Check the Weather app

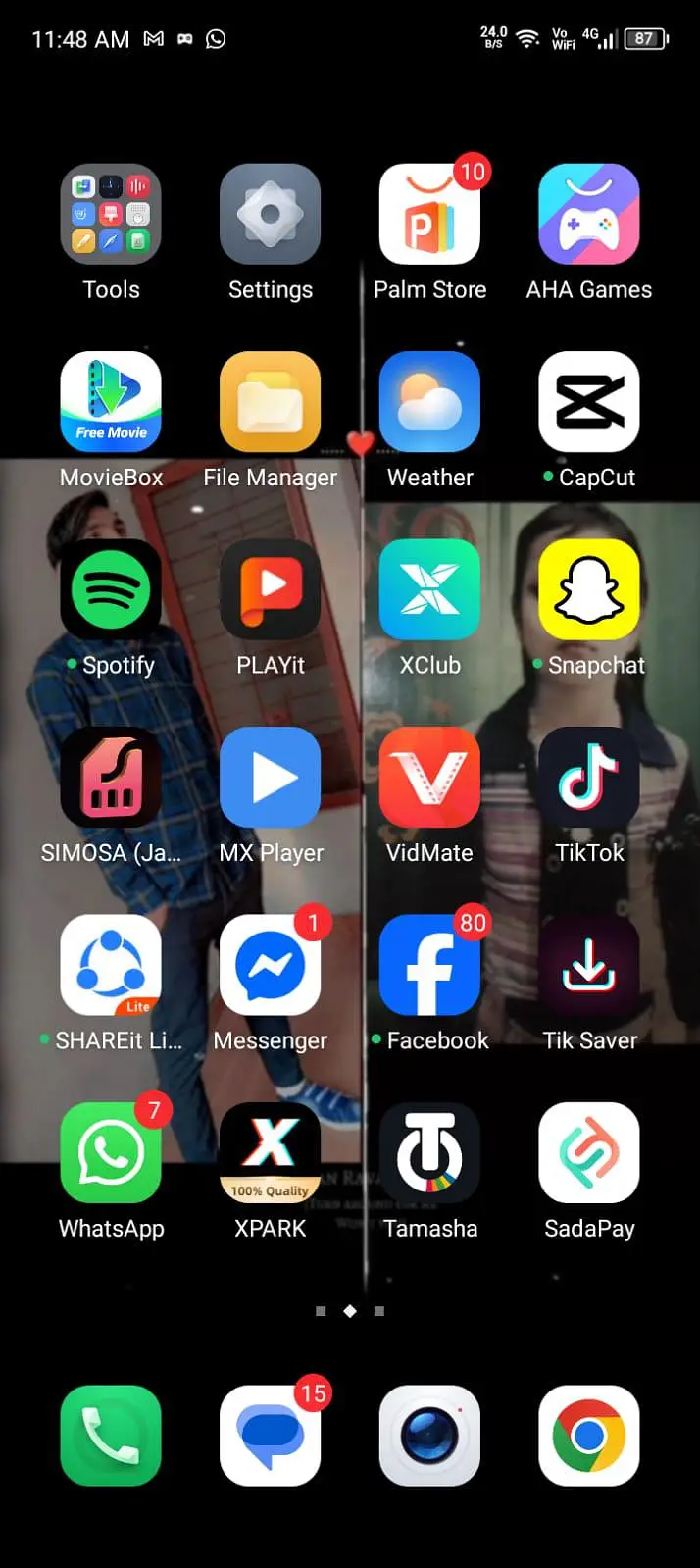coord(429,401)
